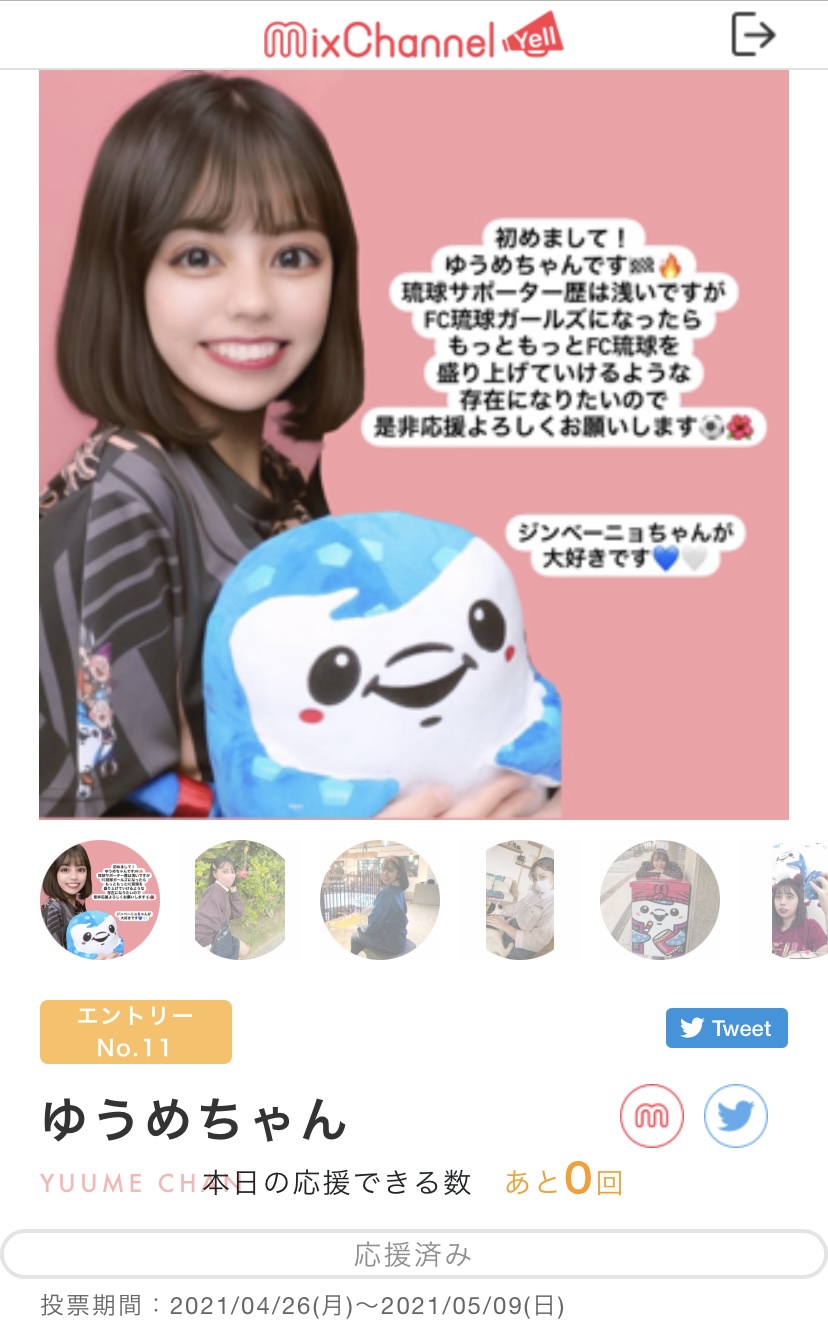The width and height of the screenshot is (828, 1334).
Task: Tap the logout icon in the header
Action: click(753, 35)
